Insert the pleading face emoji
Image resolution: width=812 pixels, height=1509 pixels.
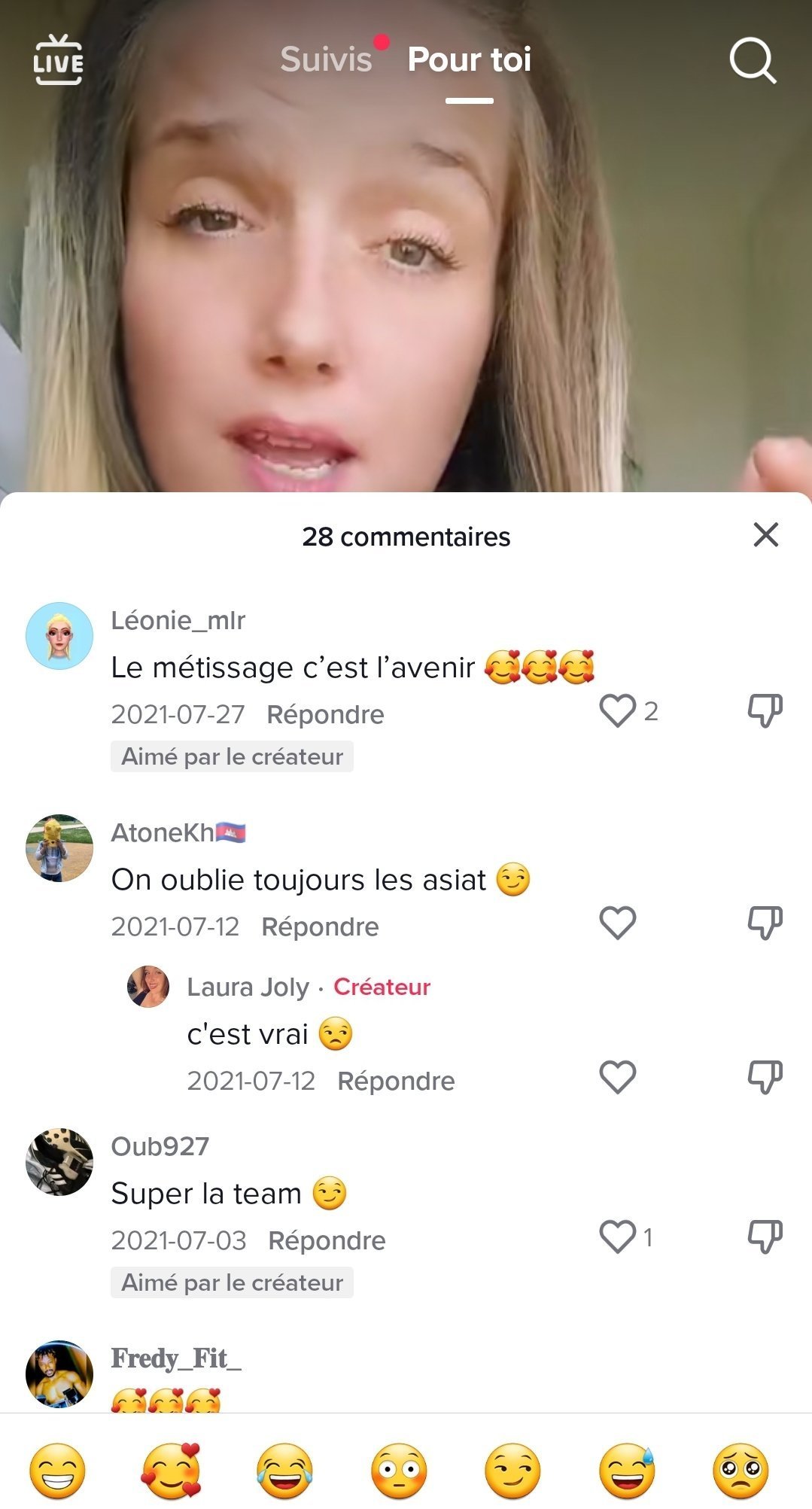[x=741, y=1471]
